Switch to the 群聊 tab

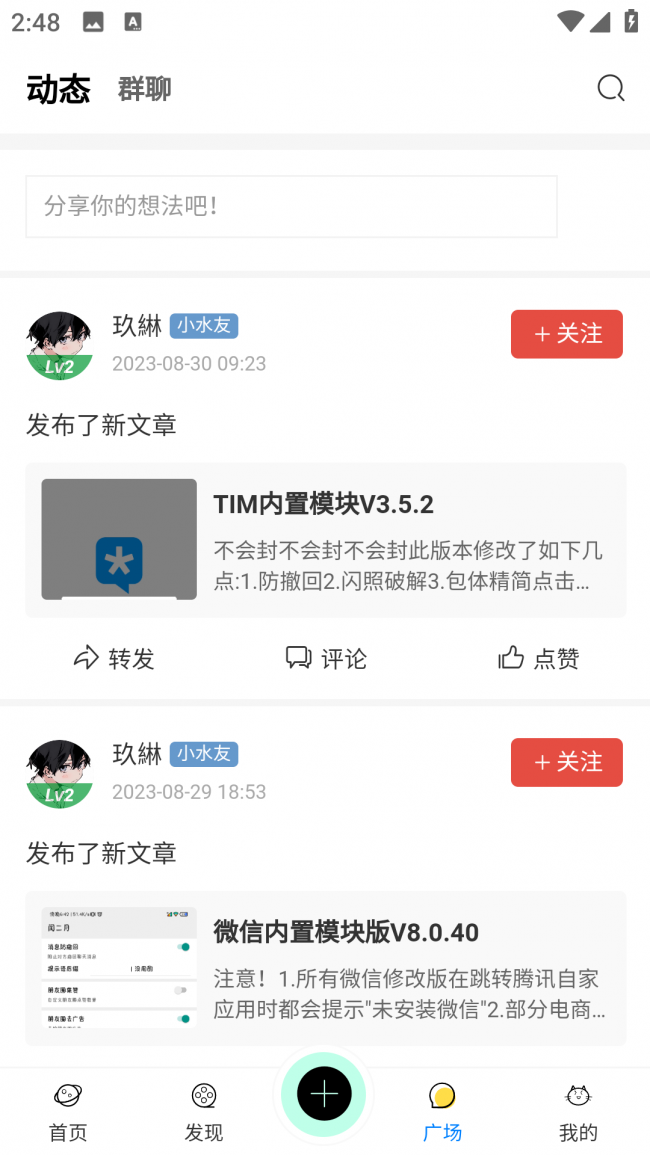(145, 89)
